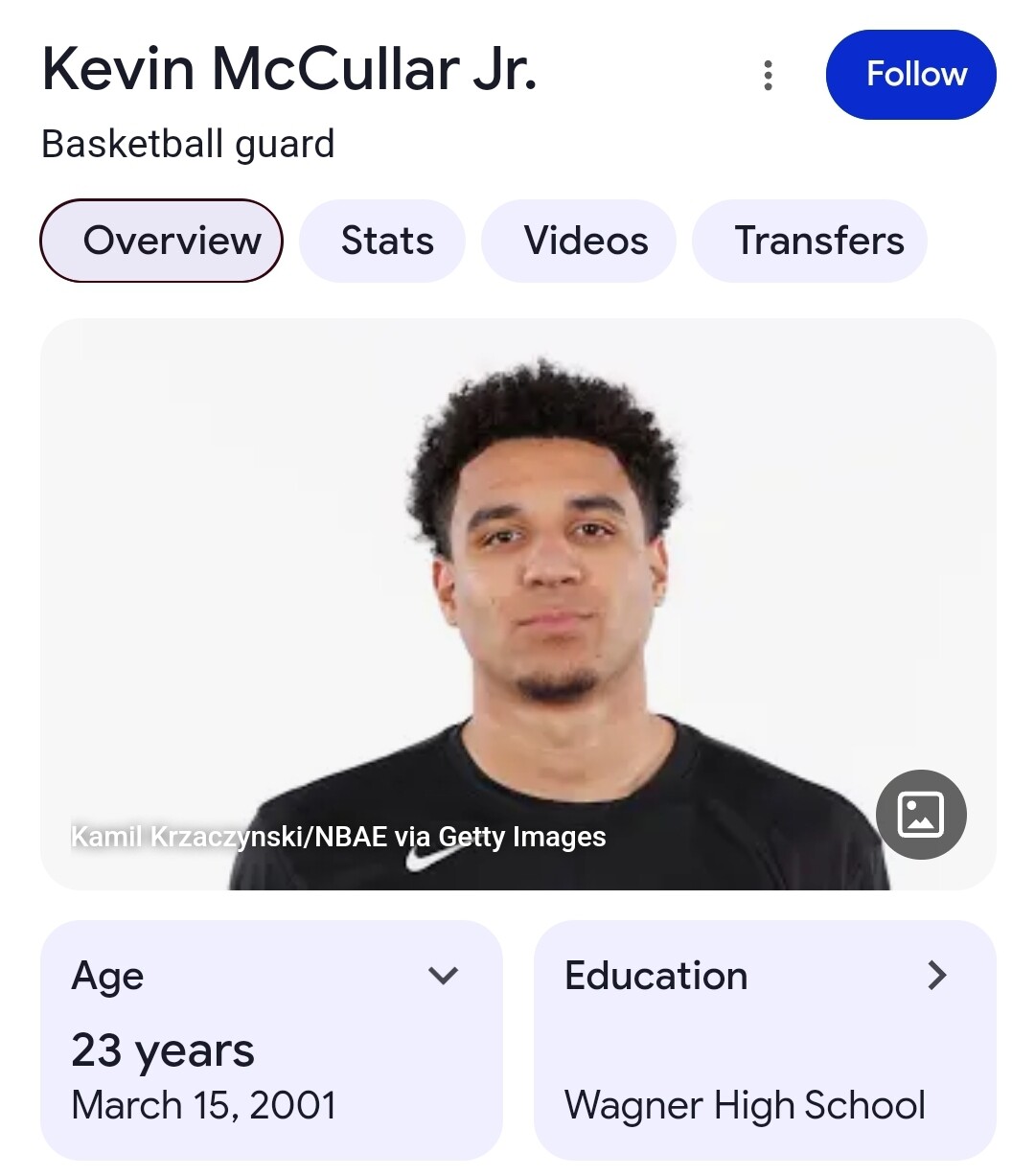Open the Transfers tab
Screen dimensions: 1035x1176
coord(810,241)
